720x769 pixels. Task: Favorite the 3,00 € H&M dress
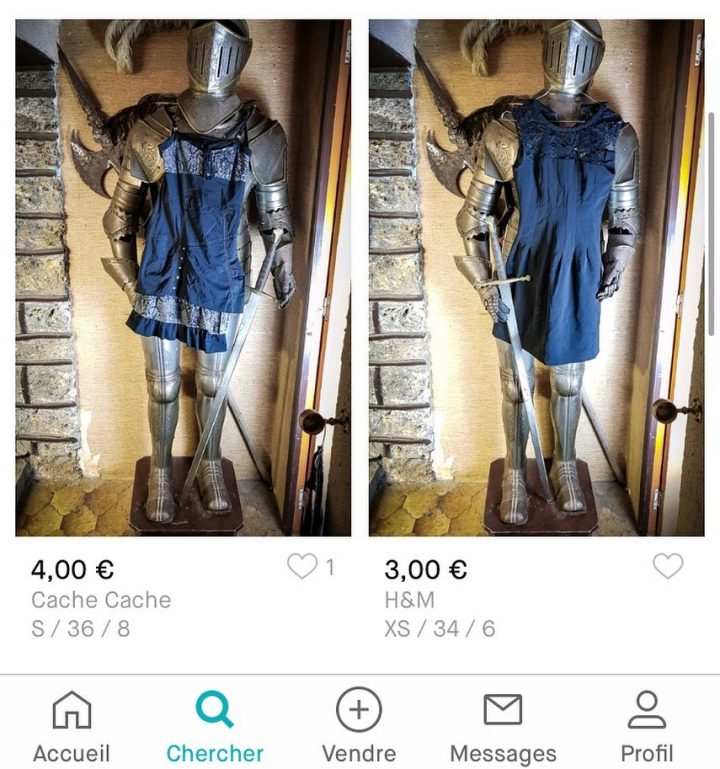click(x=667, y=567)
